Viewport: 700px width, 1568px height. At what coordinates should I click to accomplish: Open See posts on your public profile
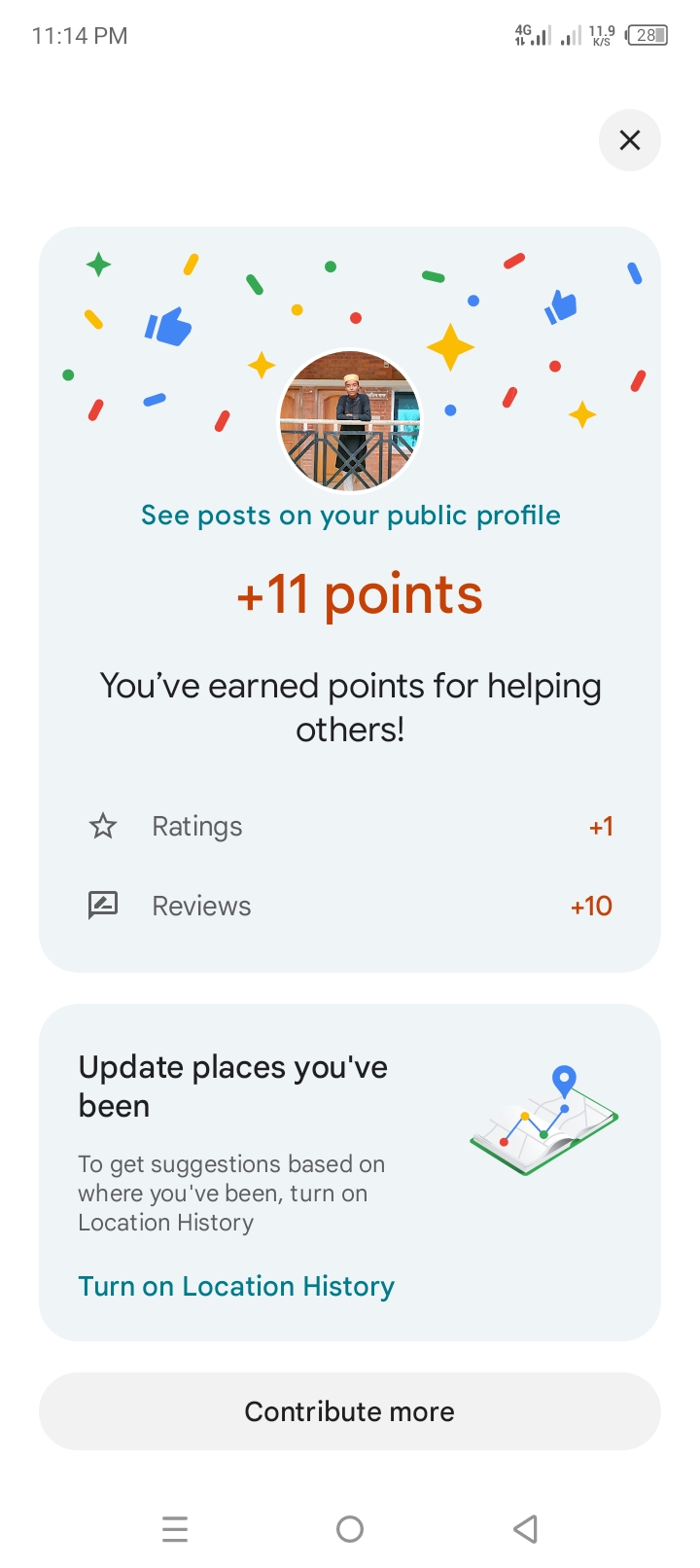click(x=350, y=516)
